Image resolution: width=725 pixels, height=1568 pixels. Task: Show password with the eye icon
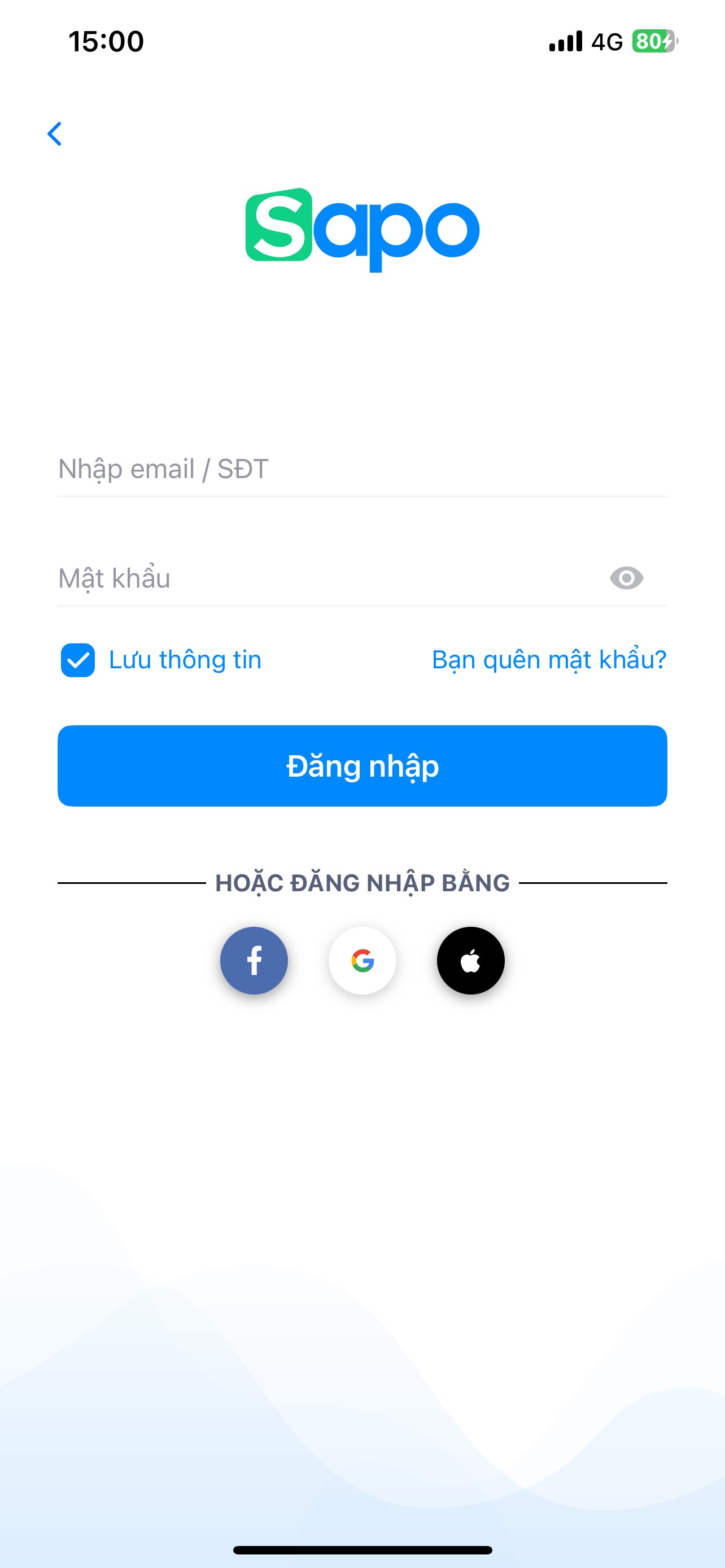pyautogui.click(x=626, y=578)
